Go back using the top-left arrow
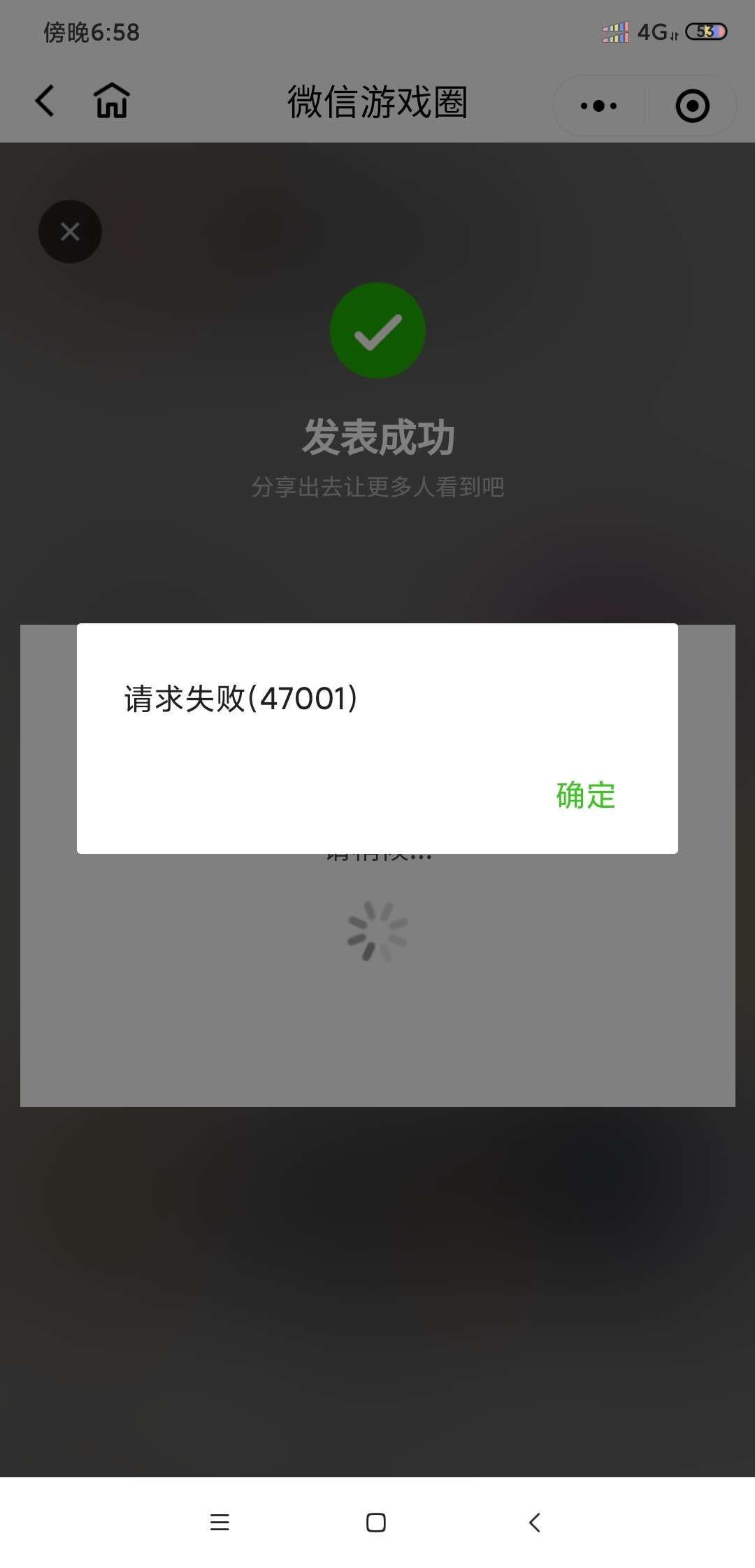 pyautogui.click(x=45, y=101)
